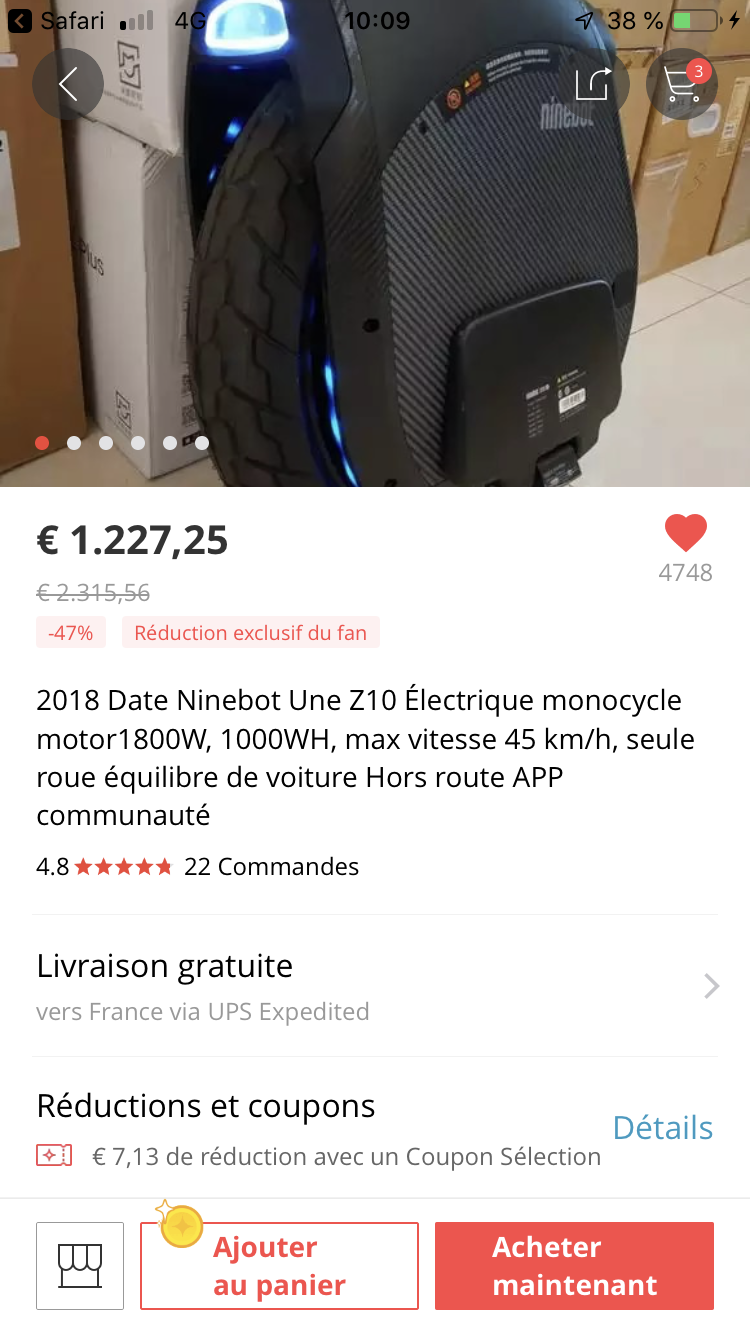
Task: Tap Ajouter au panier
Action: point(279,1266)
